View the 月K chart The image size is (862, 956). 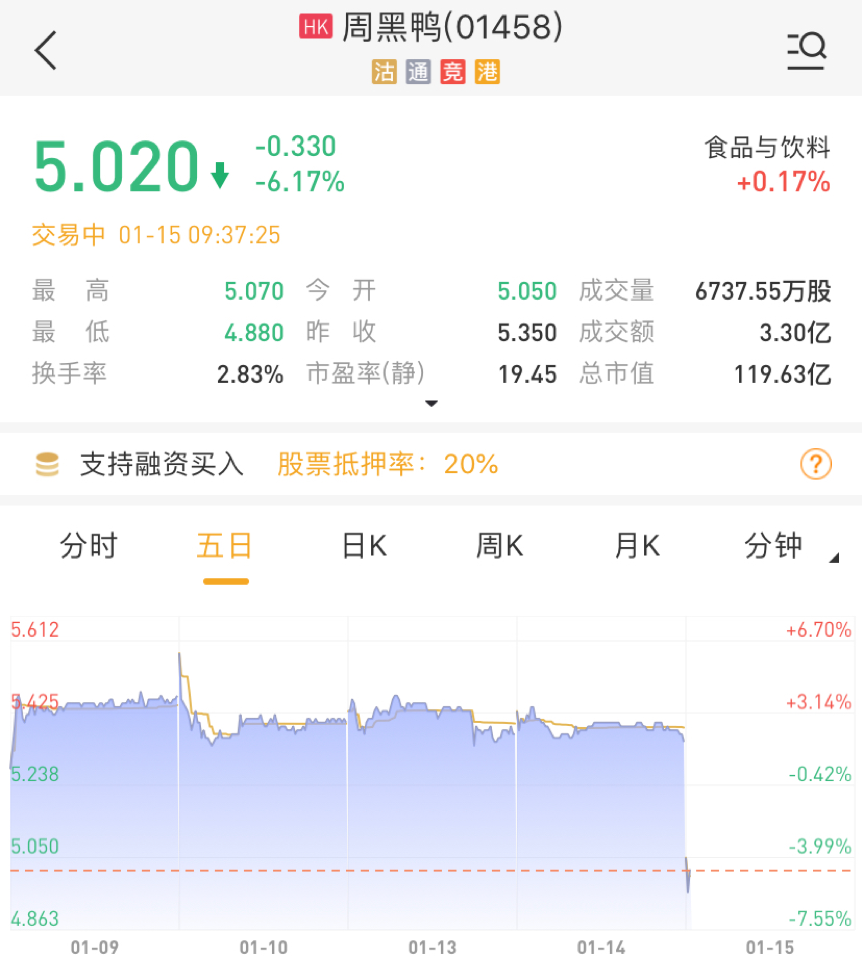tap(637, 546)
